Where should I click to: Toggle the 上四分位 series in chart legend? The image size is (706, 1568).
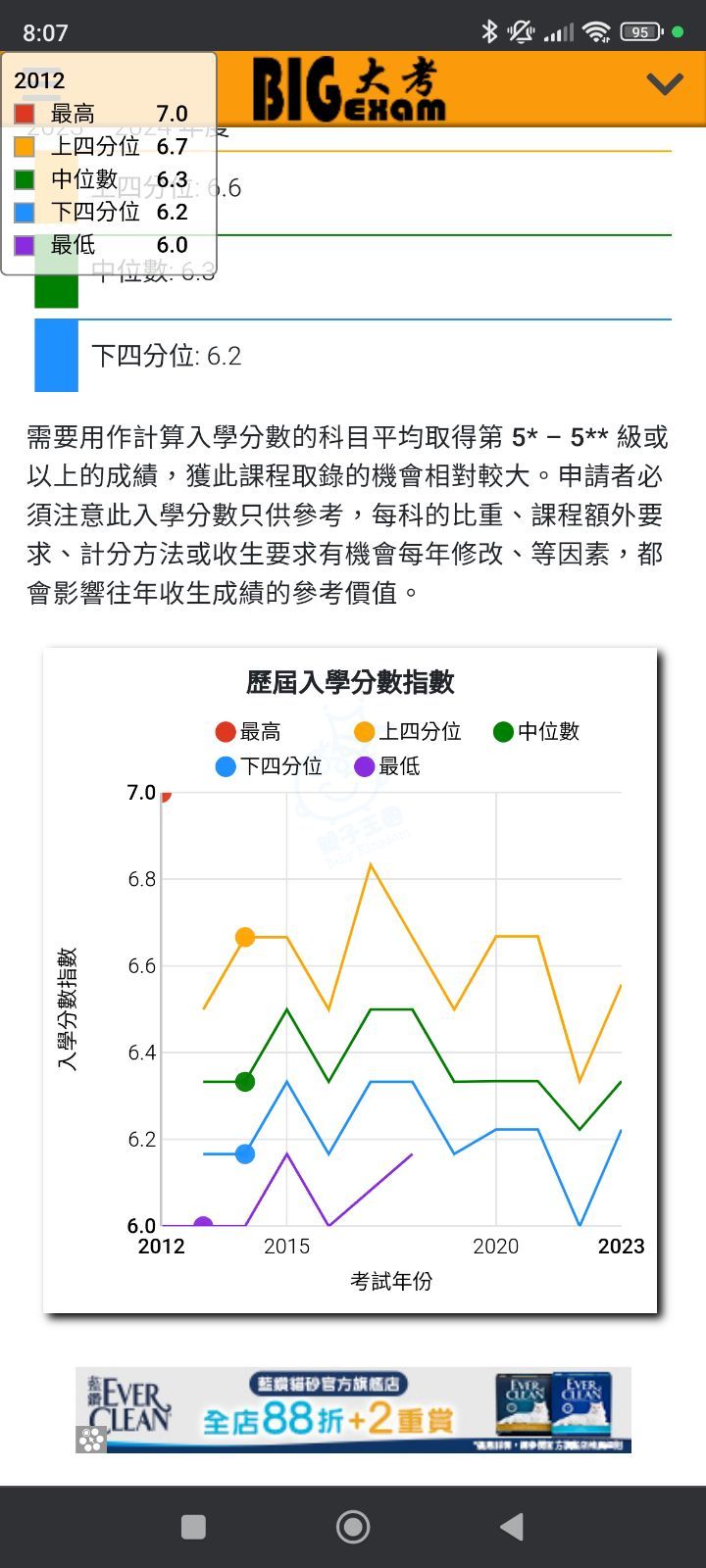(407, 732)
